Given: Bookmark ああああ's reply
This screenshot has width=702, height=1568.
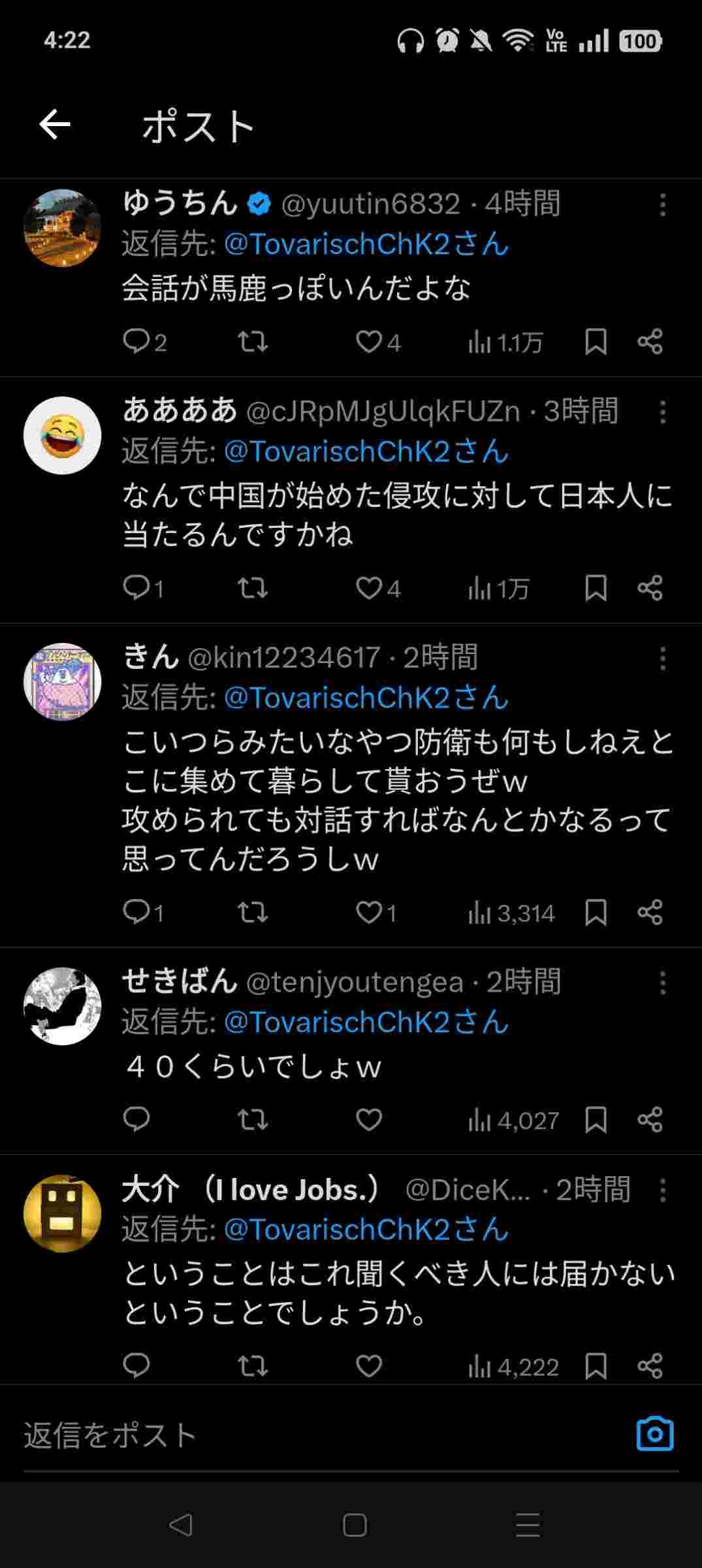Looking at the screenshot, I should 596,588.
